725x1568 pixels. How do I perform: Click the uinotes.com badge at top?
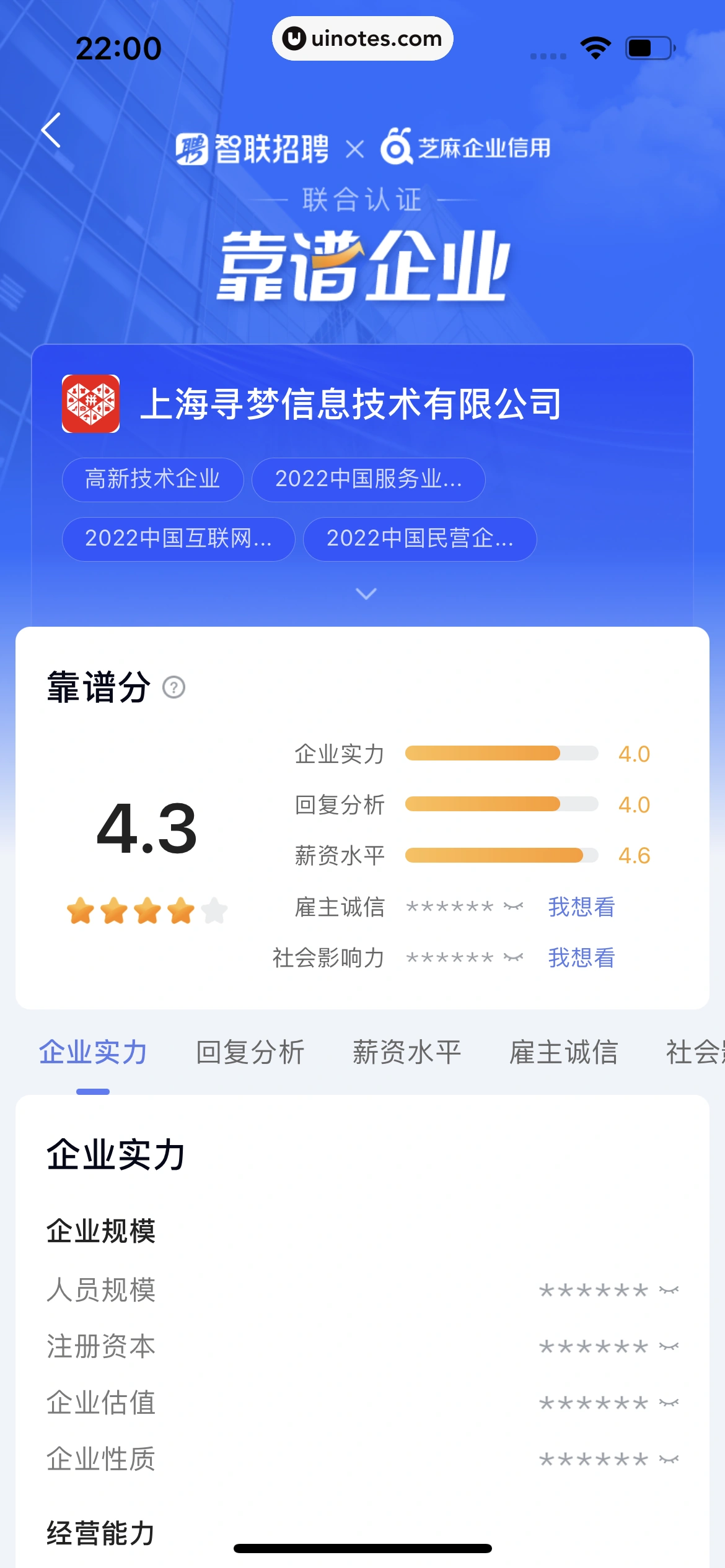362,38
